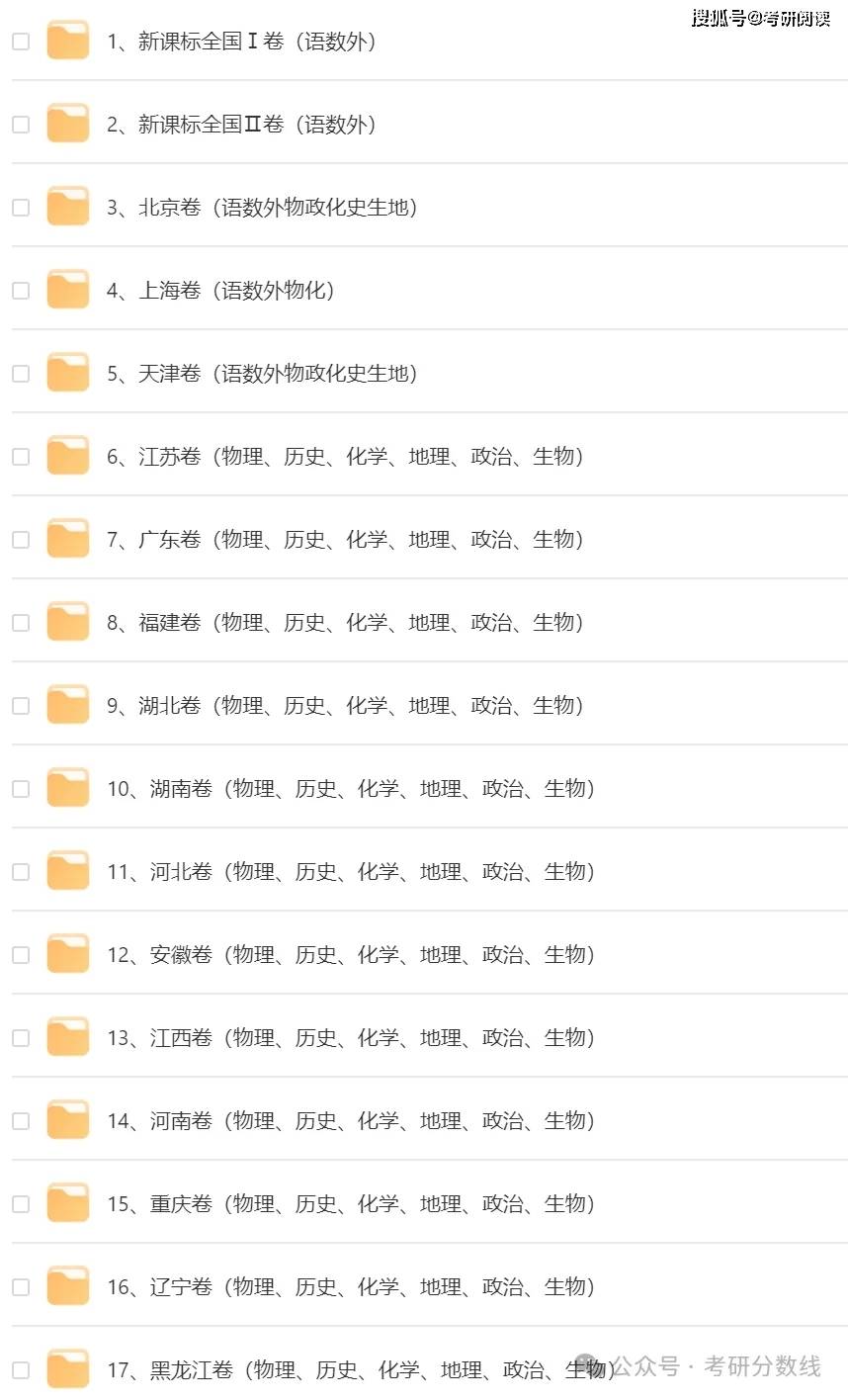This screenshot has width=848, height=1400.
Task: Select the checkbox for 江西卷
Action: click(21, 1038)
